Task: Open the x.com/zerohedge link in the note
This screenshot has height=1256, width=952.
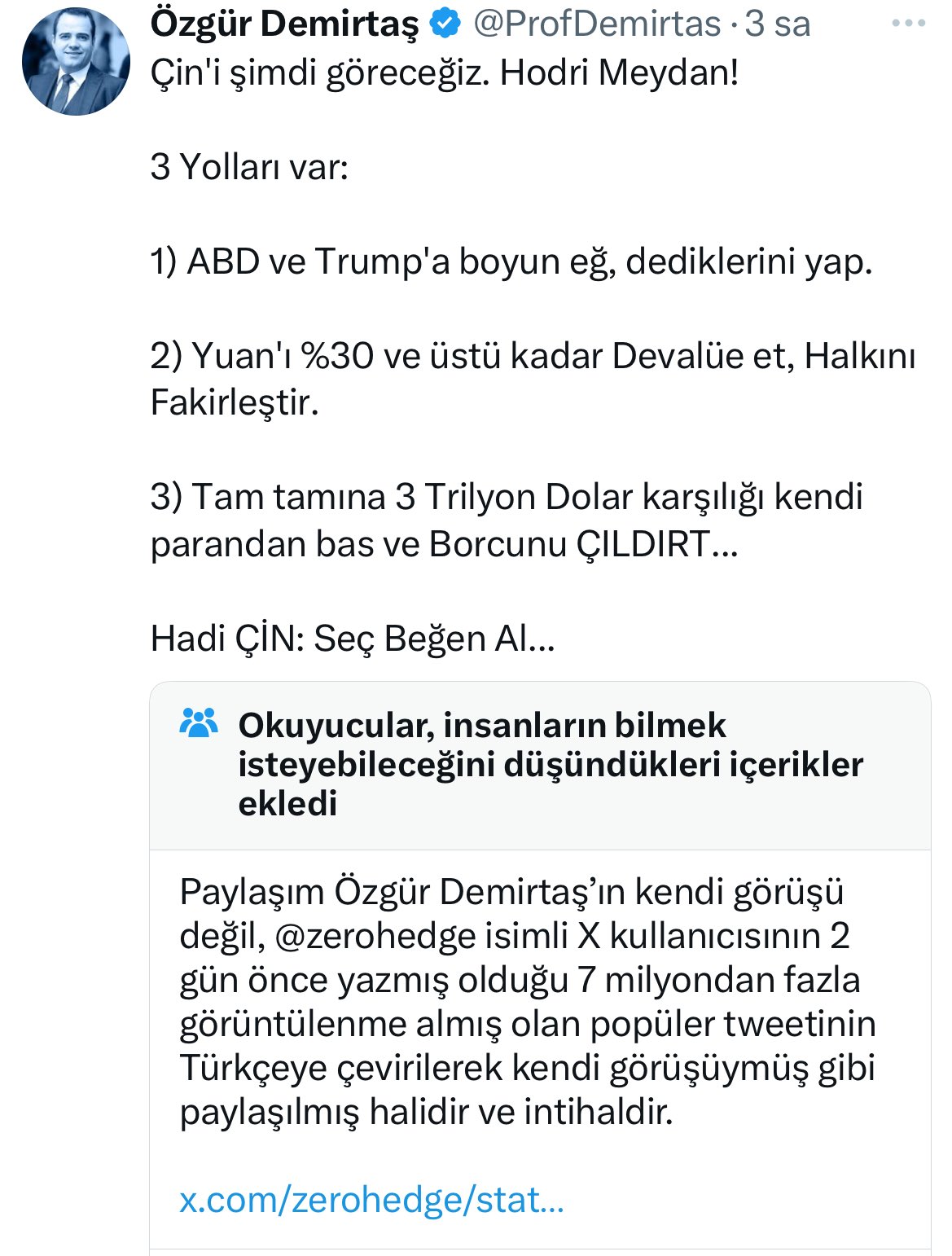Action: click(x=371, y=1200)
